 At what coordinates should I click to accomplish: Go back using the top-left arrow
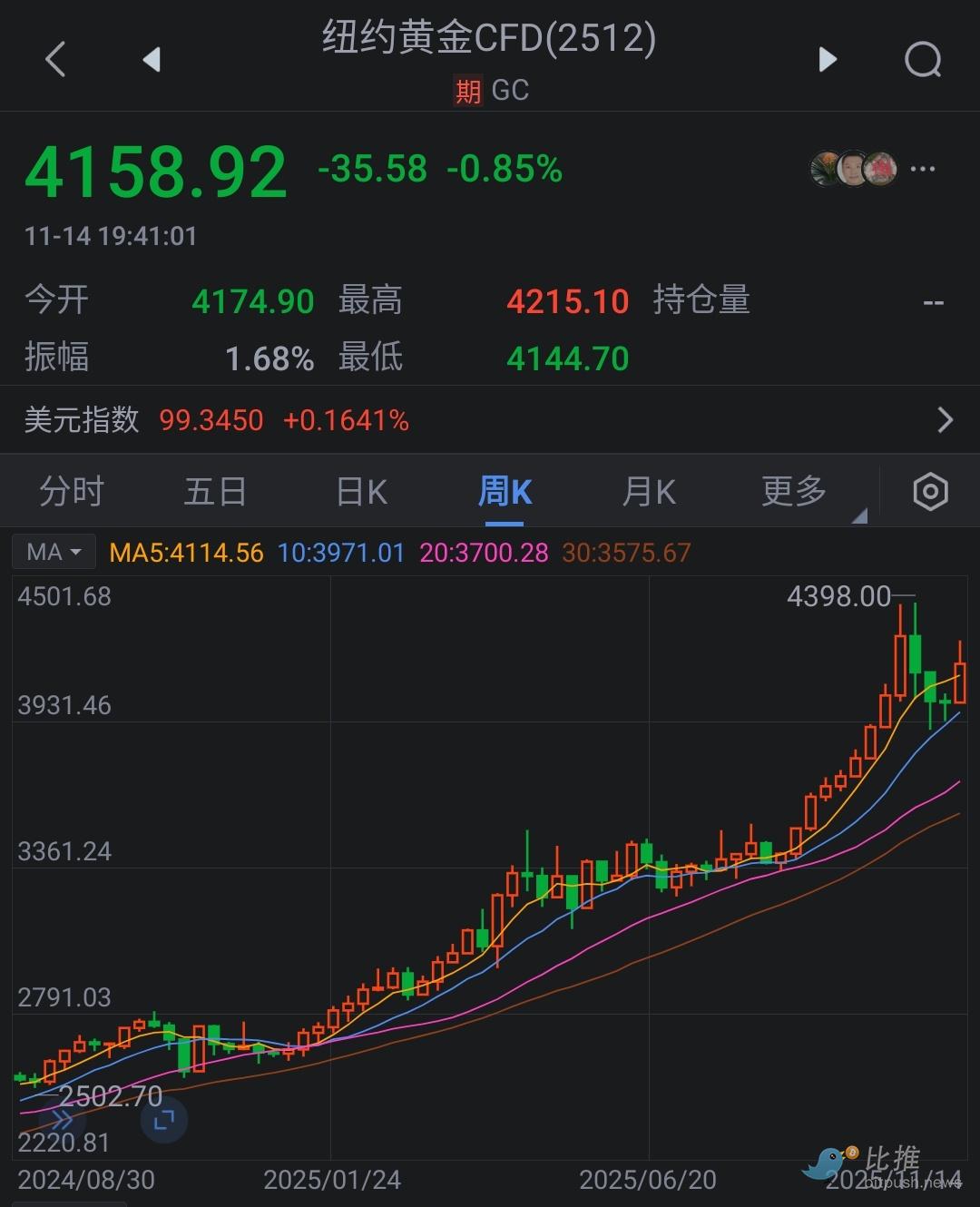tap(56, 60)
